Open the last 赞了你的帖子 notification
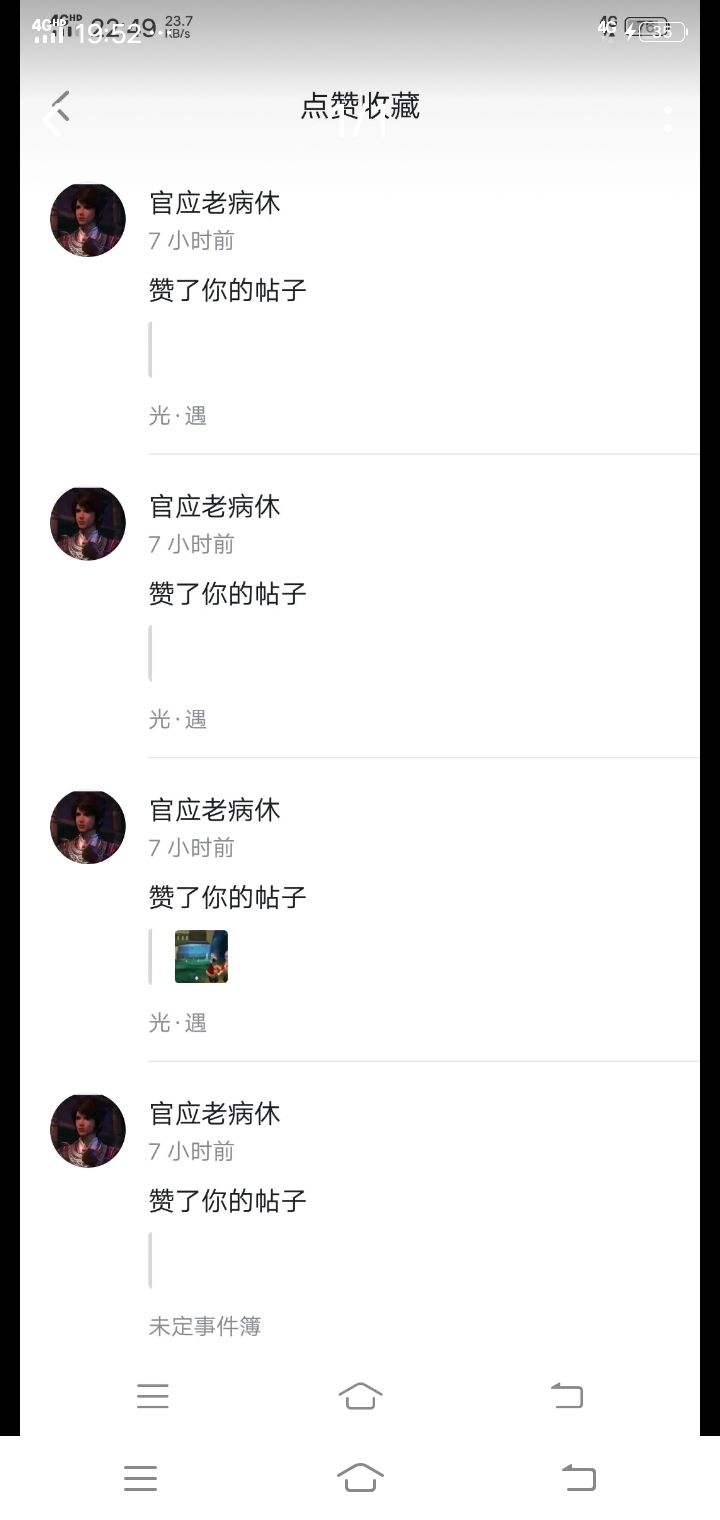 [x=226, y=1200]
